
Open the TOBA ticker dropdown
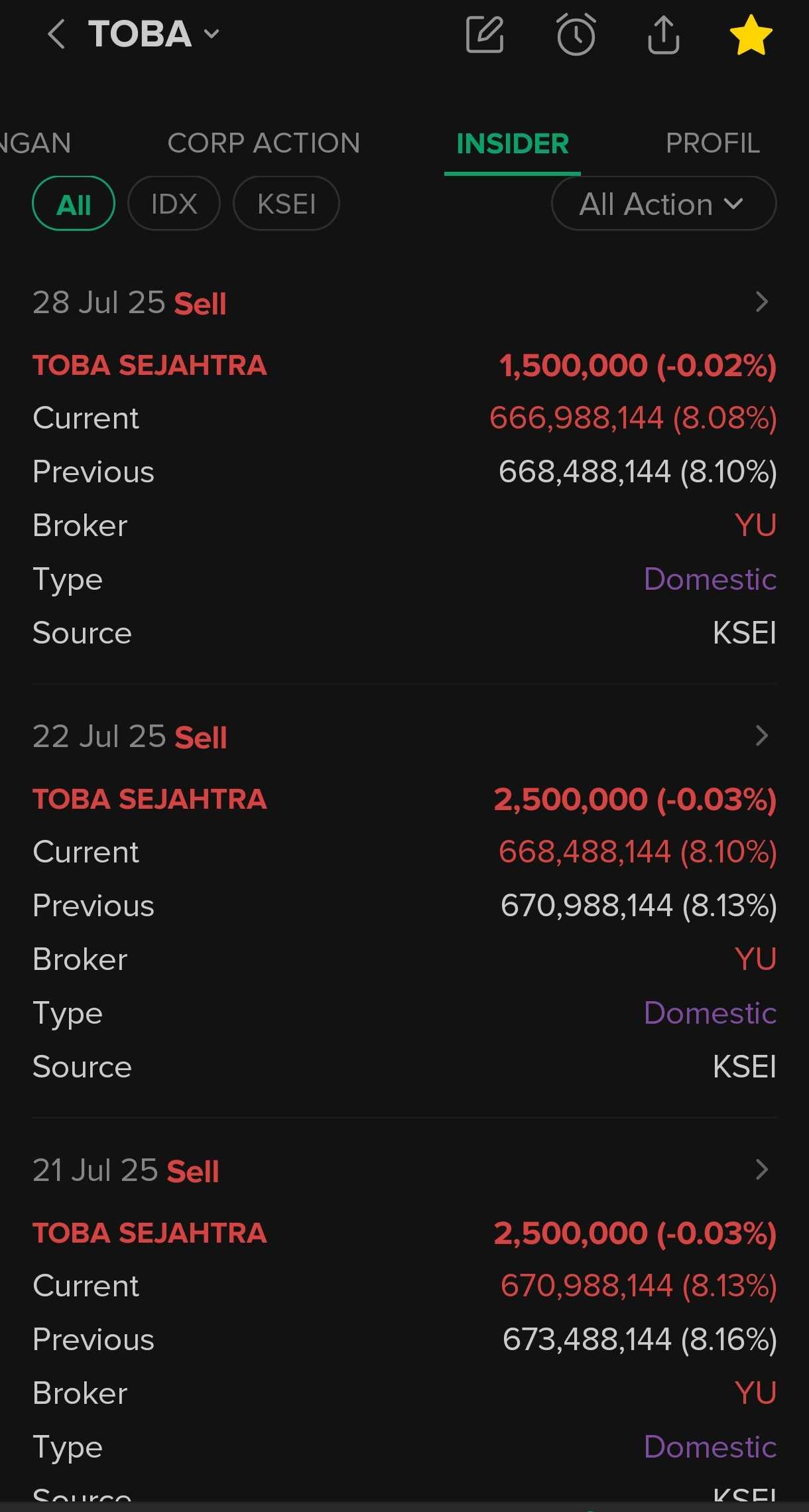tap(154, 34)
